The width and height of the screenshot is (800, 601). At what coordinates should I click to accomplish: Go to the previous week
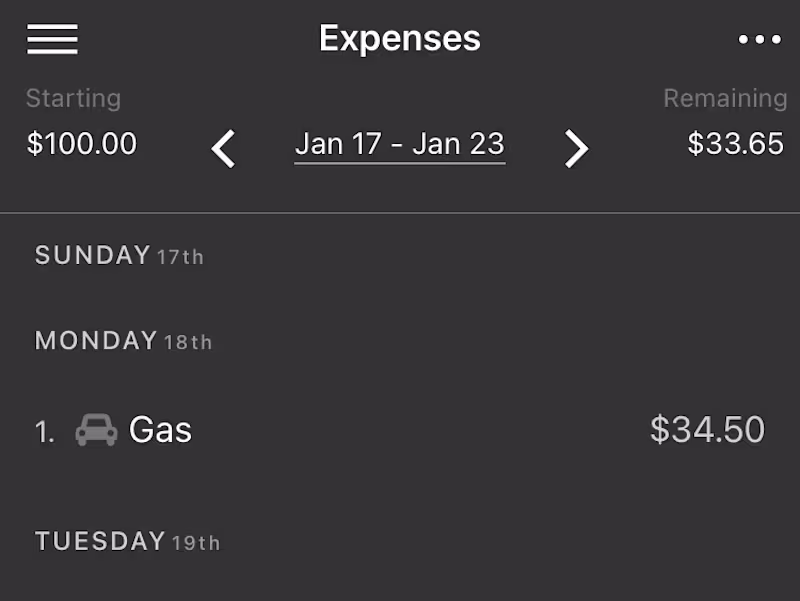click(224, 148)
